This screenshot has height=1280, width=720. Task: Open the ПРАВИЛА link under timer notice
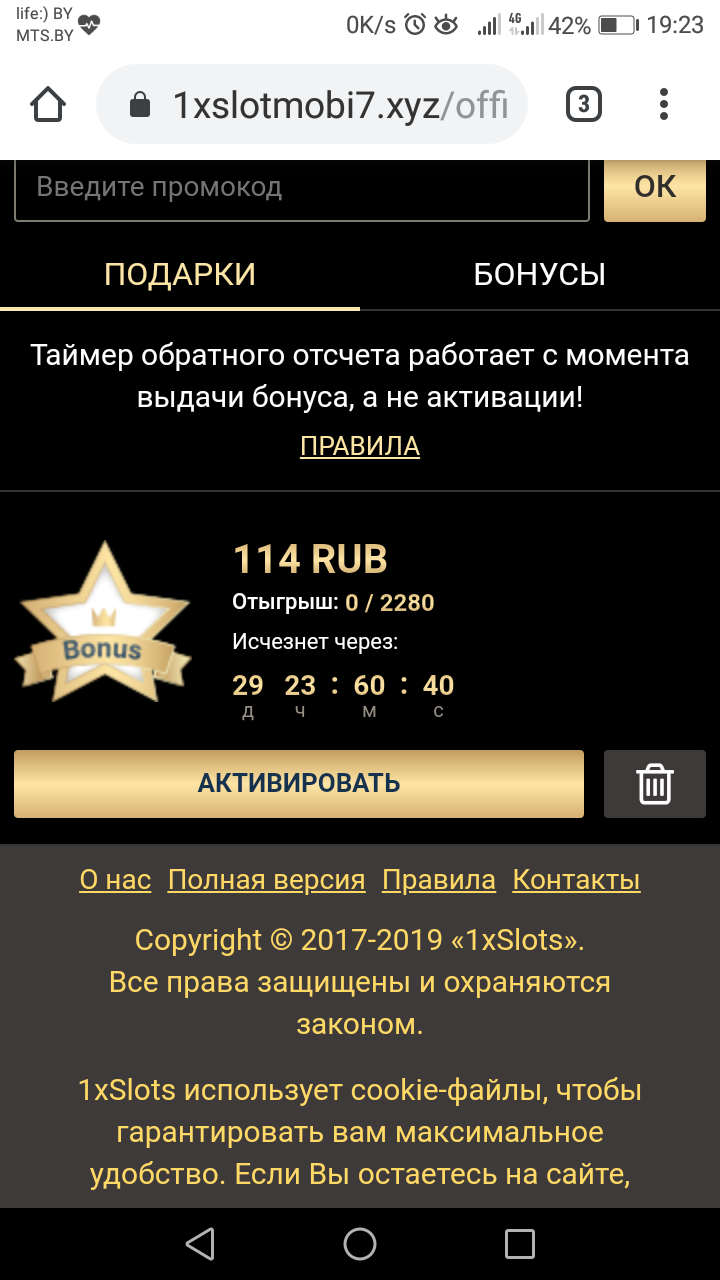[x=360, y=446]
